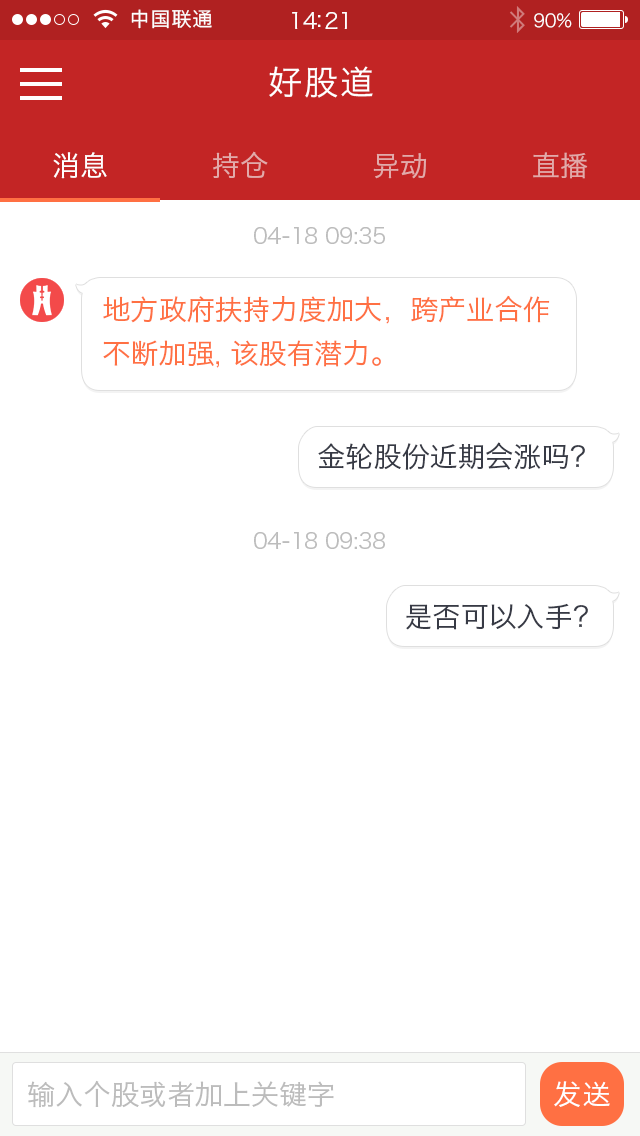Tap the 发送 send button

coord(582,1094)
